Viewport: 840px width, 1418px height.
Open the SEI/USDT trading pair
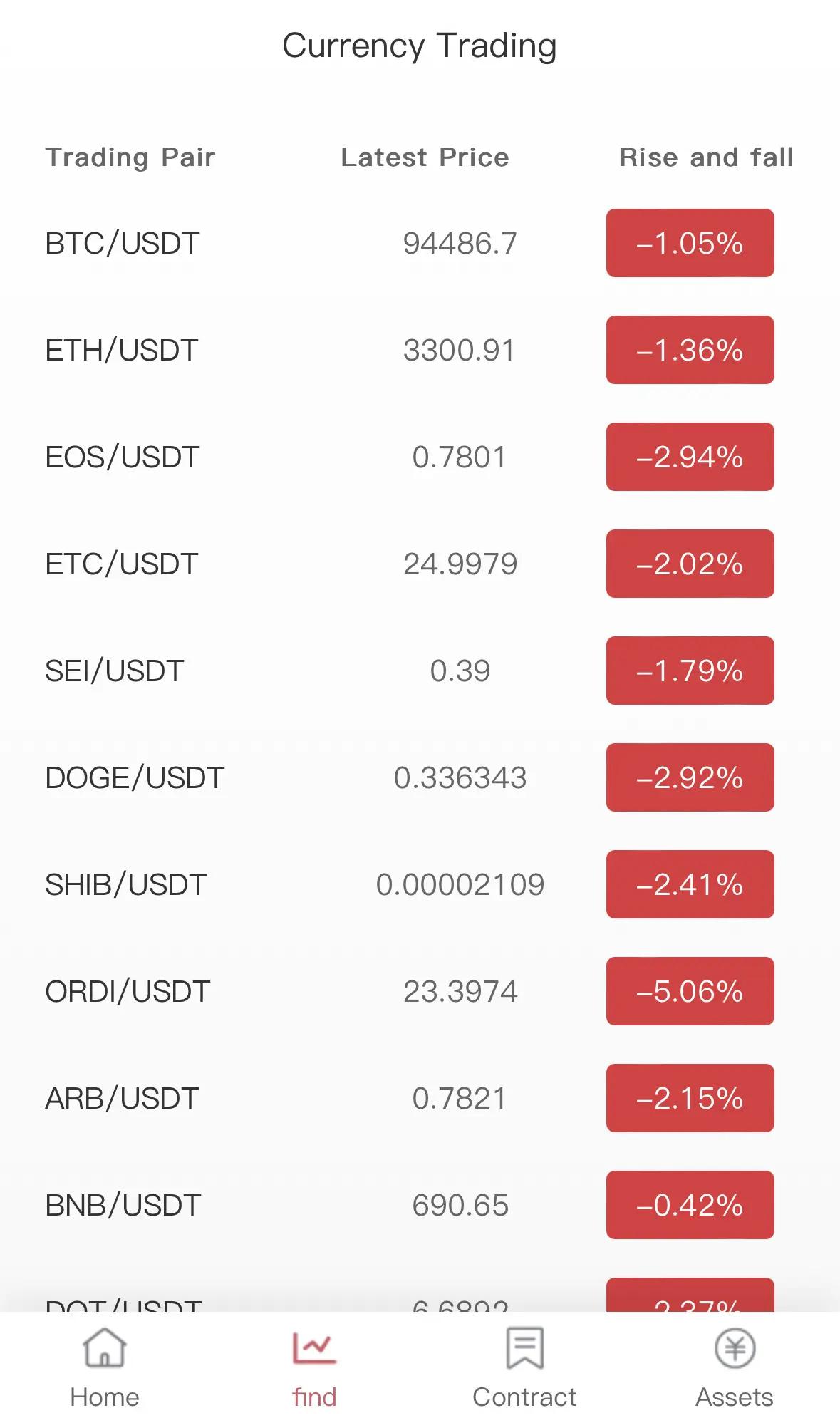[x=420, y=671]
